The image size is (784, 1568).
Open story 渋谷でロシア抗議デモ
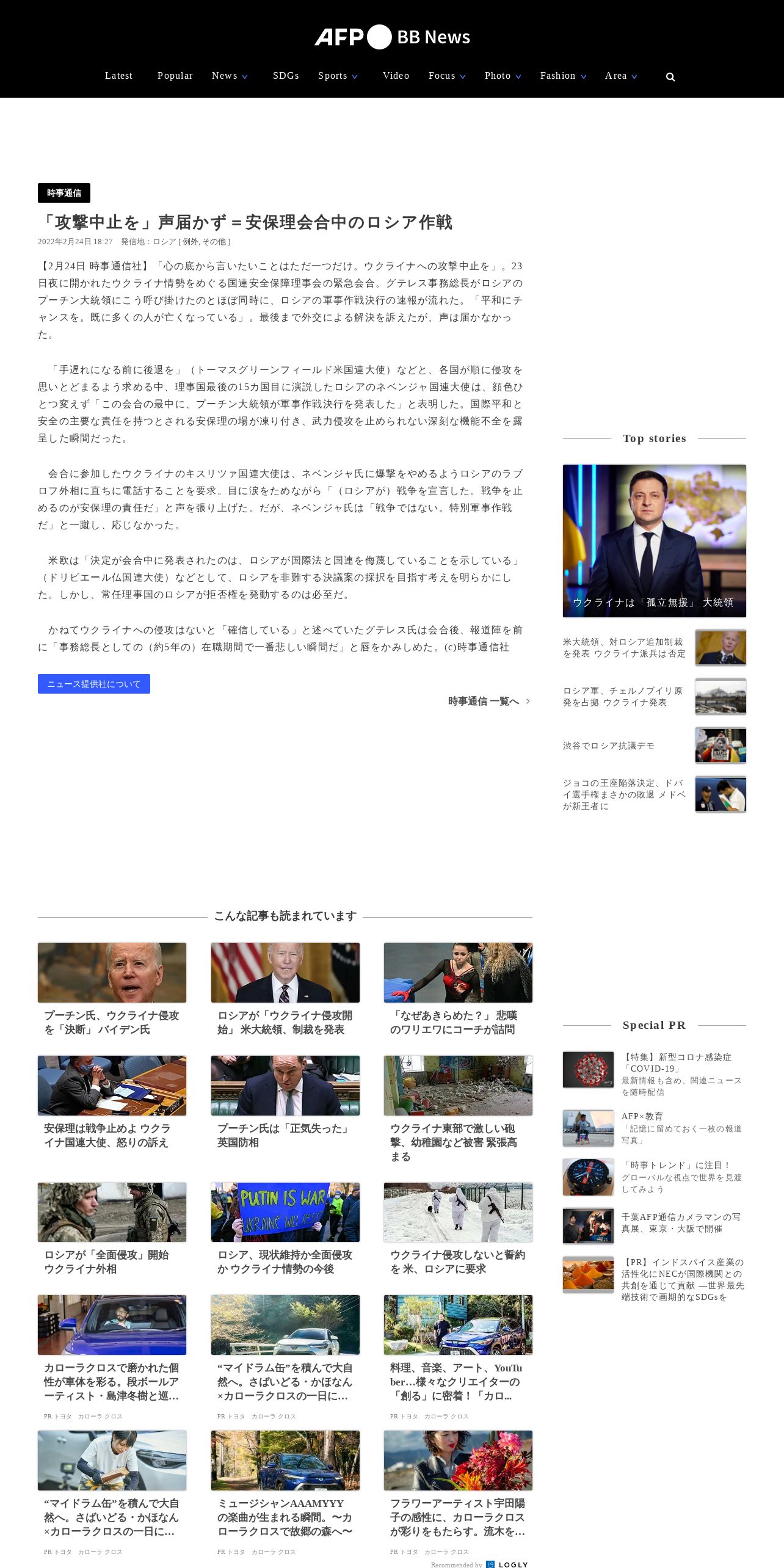click(655, 746)
